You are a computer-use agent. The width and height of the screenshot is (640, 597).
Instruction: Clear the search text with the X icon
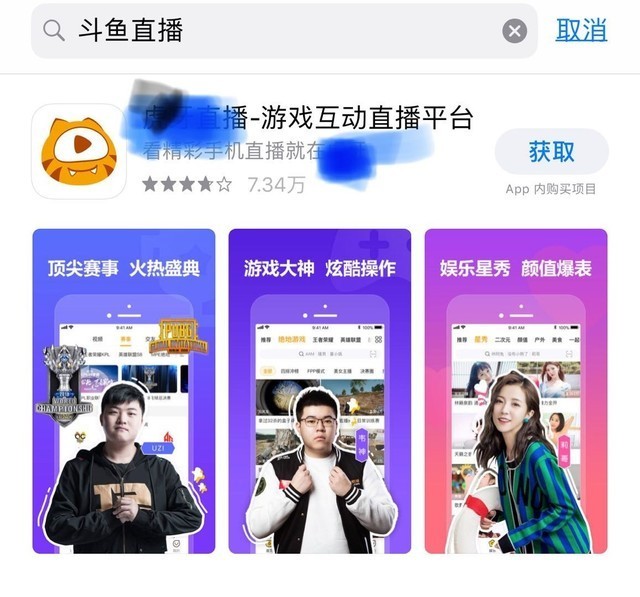[514, 31]
